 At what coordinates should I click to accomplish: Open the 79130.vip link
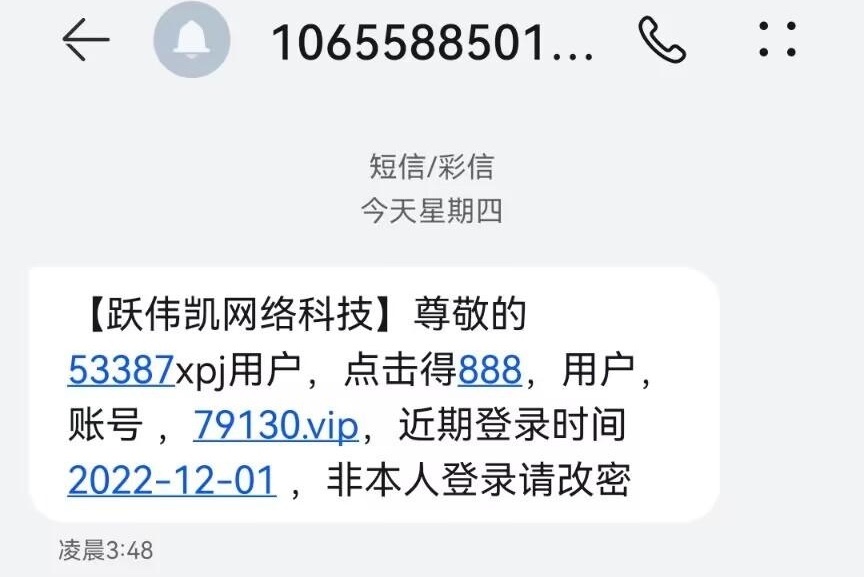click(x=276, y=426)
